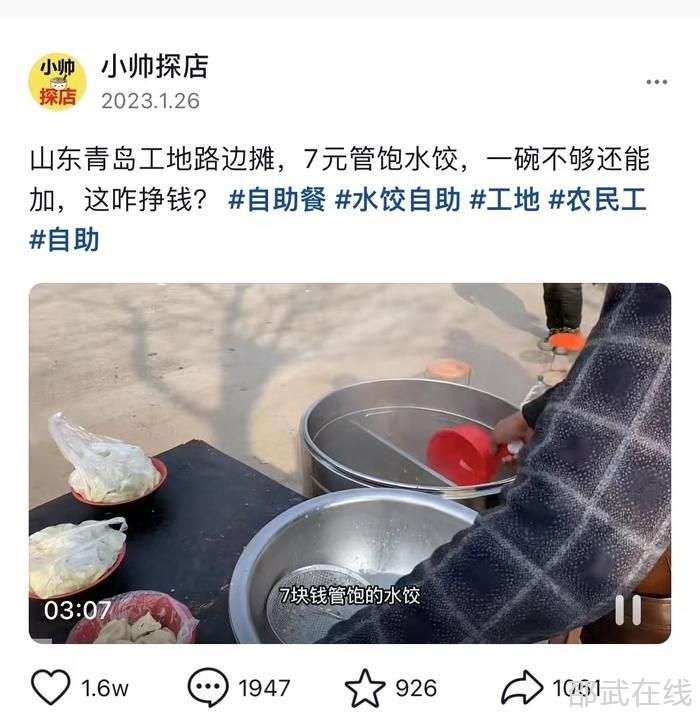Open the #工地 hashtag

[504, 199]
